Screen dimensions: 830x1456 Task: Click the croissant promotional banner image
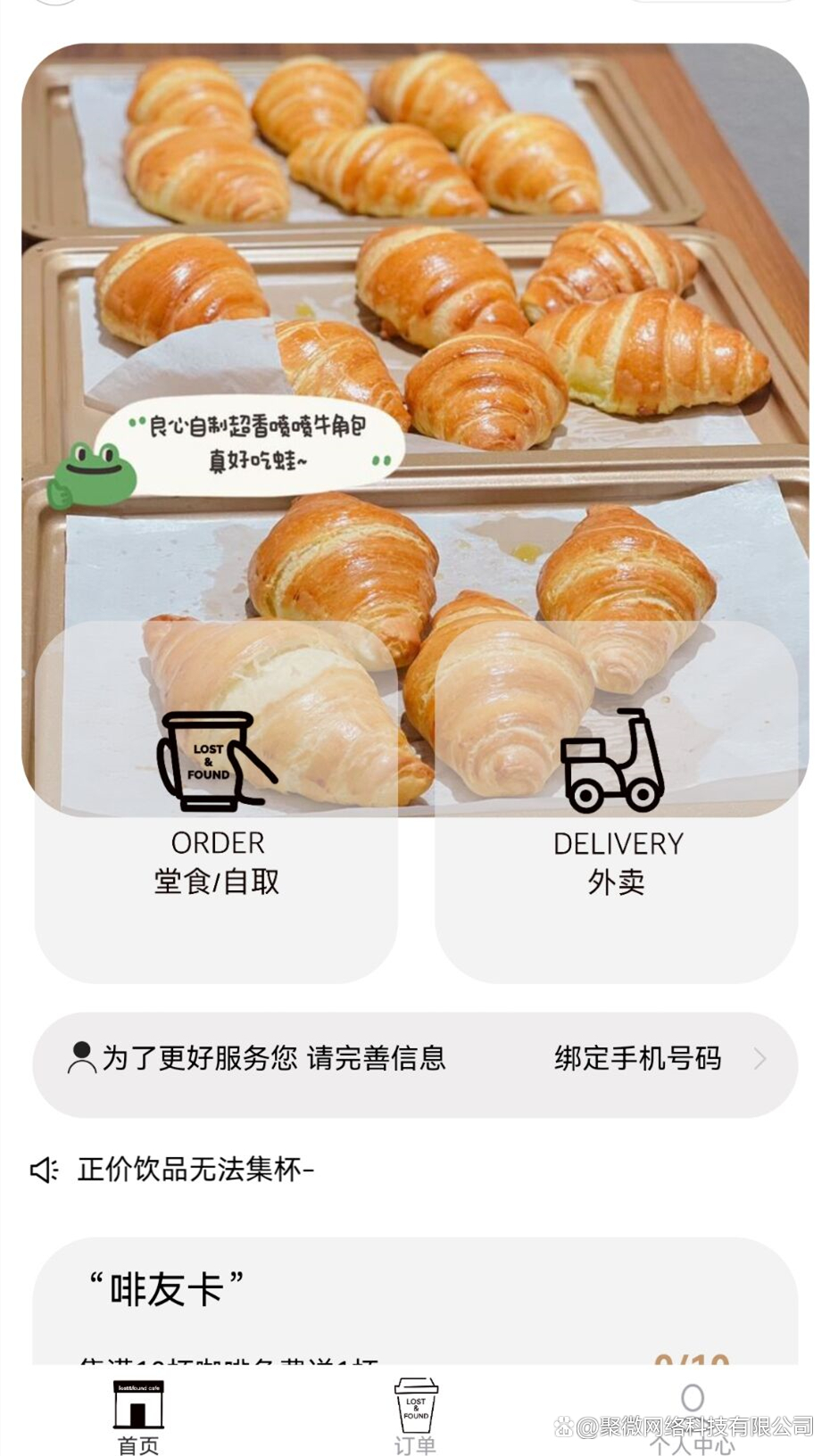tap(415, 357)
